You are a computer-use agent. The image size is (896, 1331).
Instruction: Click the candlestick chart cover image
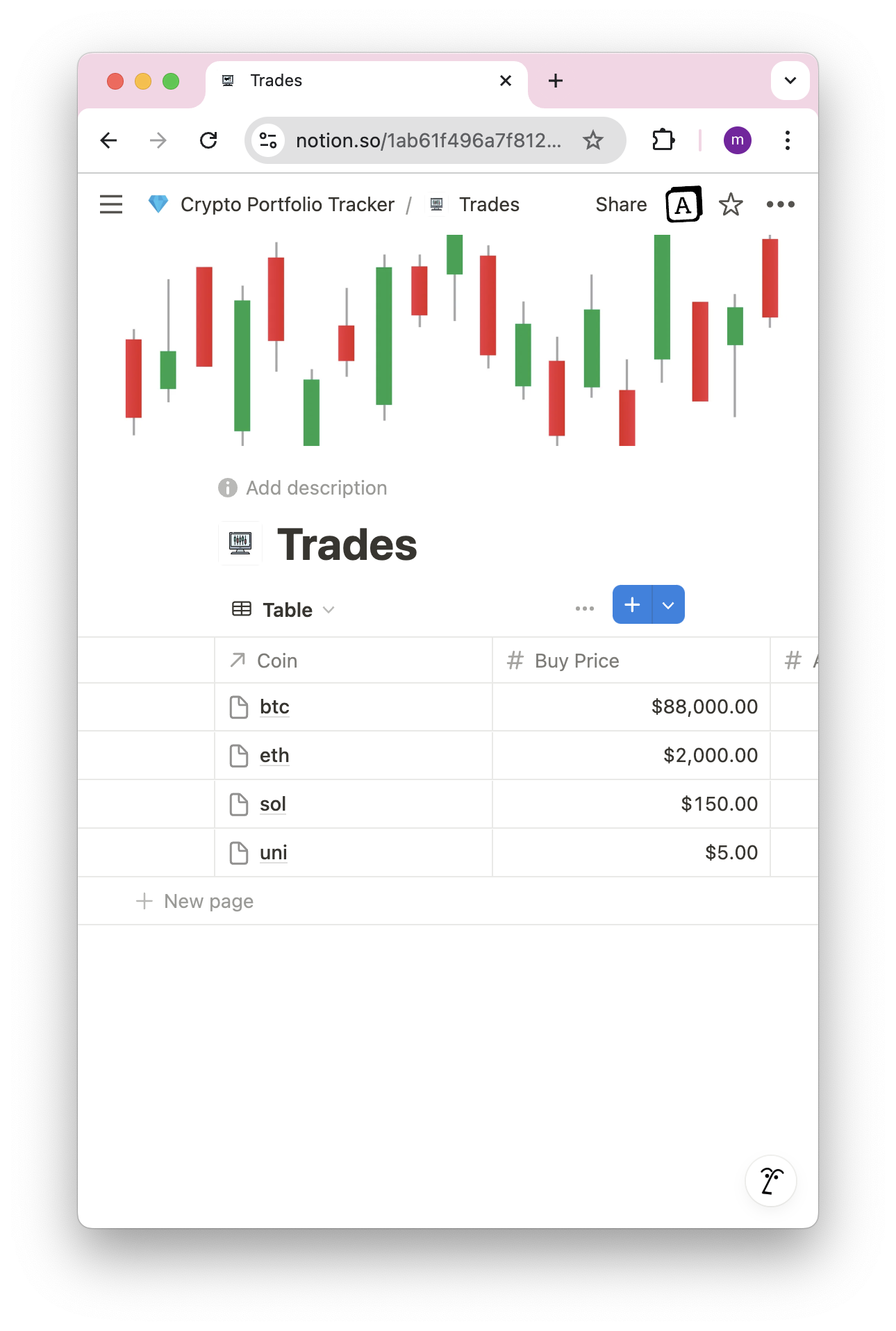pos(448,340)
